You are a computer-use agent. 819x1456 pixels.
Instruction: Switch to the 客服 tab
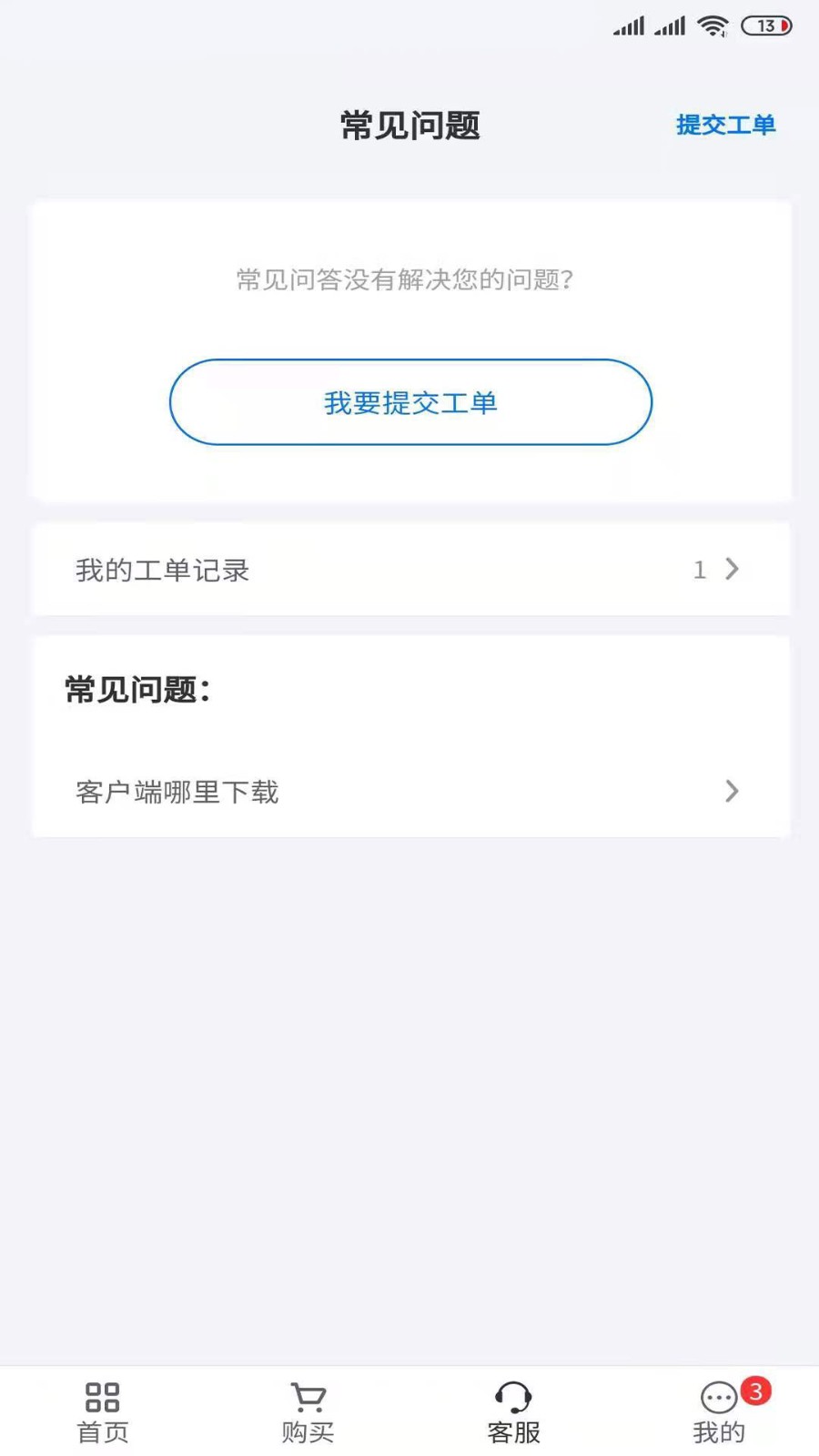pyautogui.click(x=513, y=1410)
